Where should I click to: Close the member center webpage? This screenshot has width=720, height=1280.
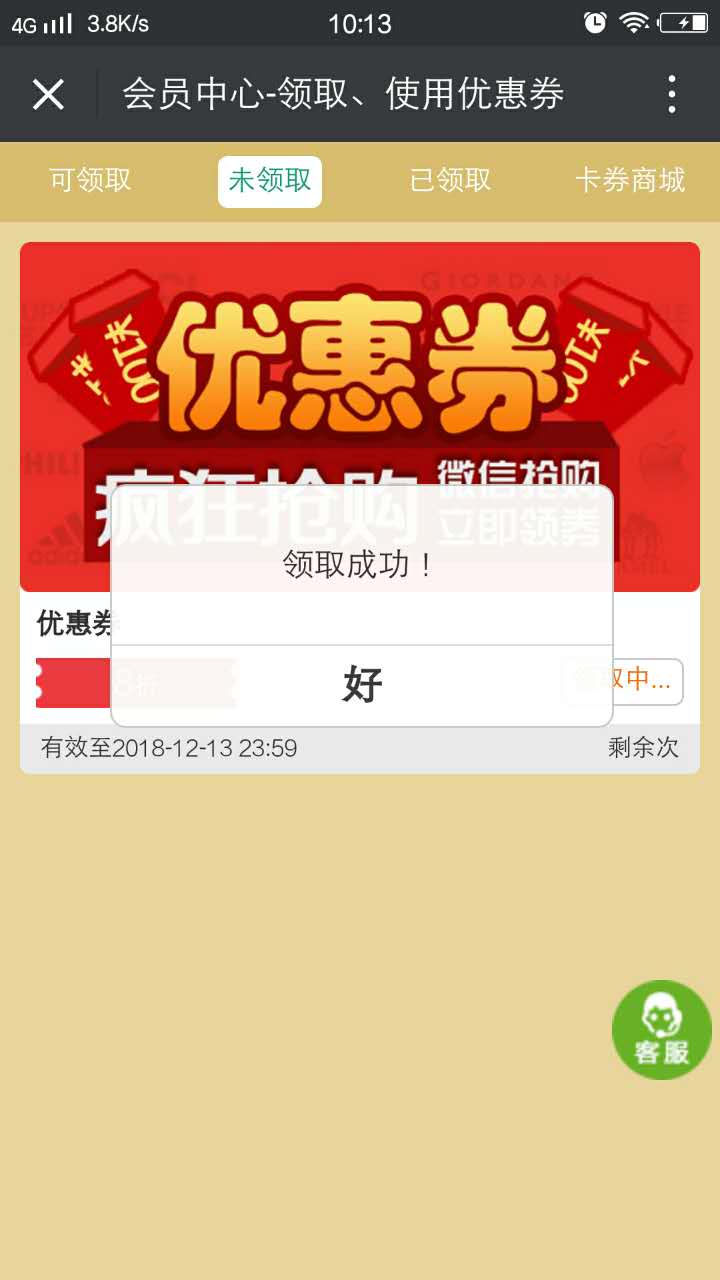tap(48, 95)
